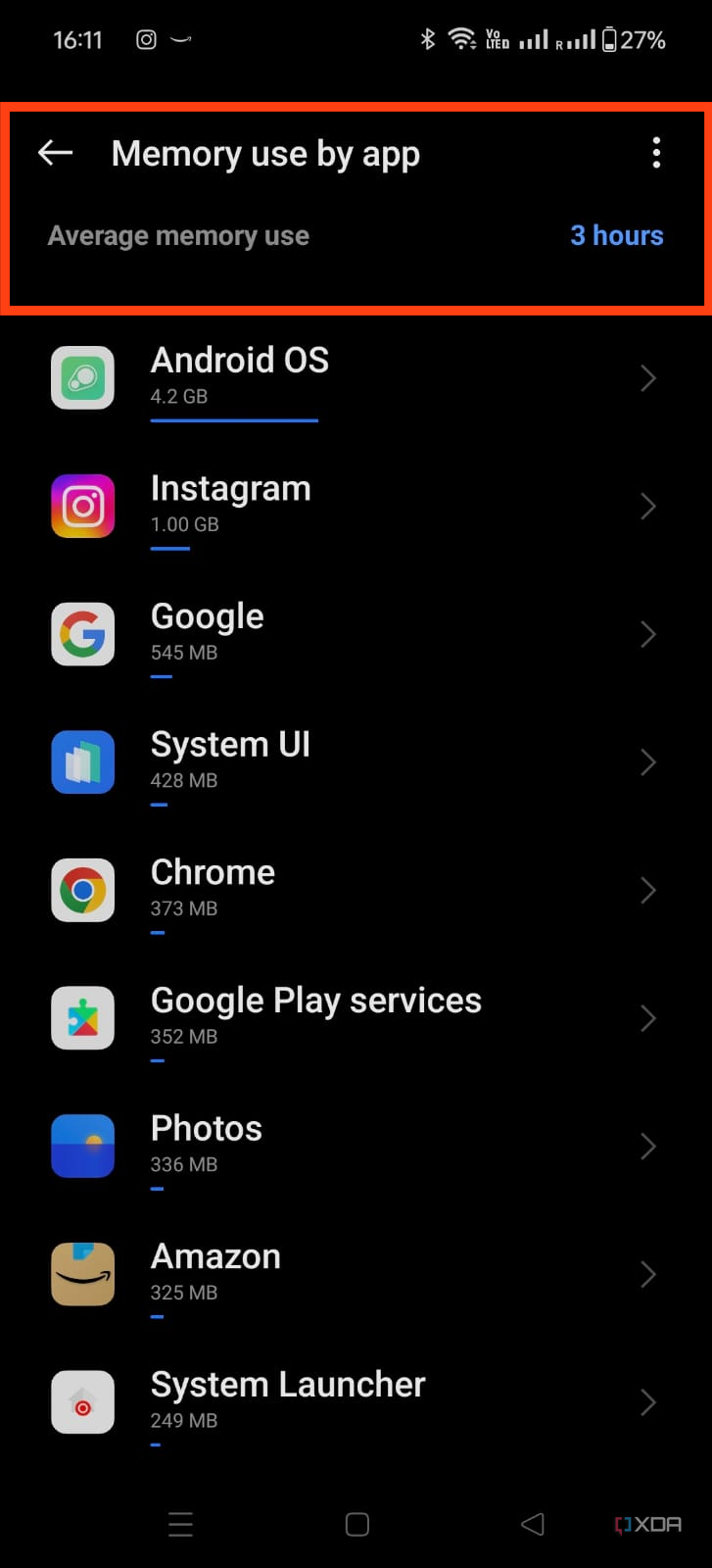View Photos memory details

[x=353, y=1147]
